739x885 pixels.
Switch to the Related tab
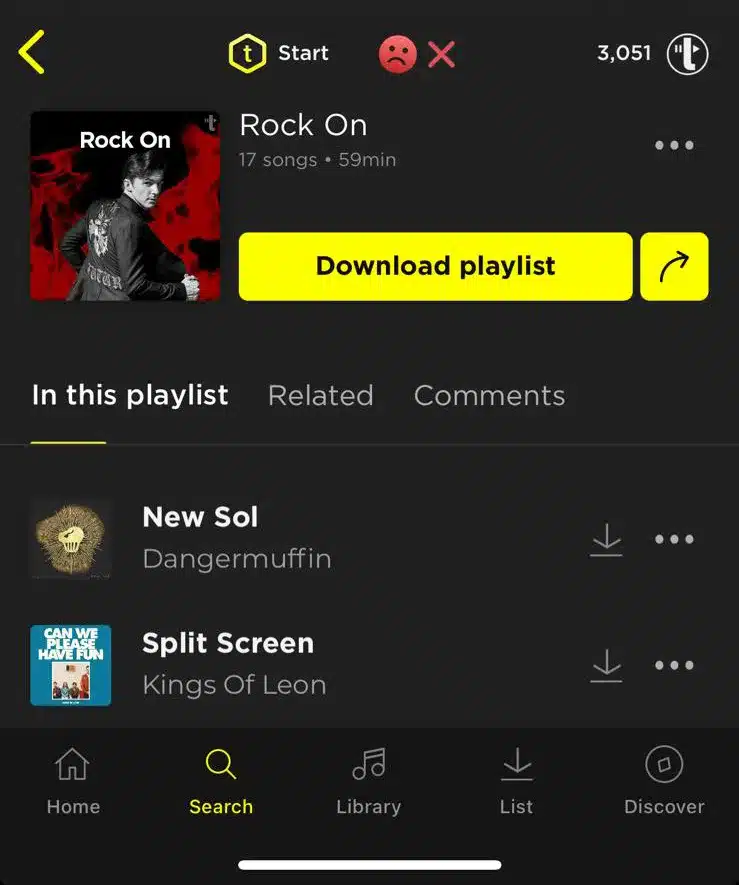tap(320, 396)
